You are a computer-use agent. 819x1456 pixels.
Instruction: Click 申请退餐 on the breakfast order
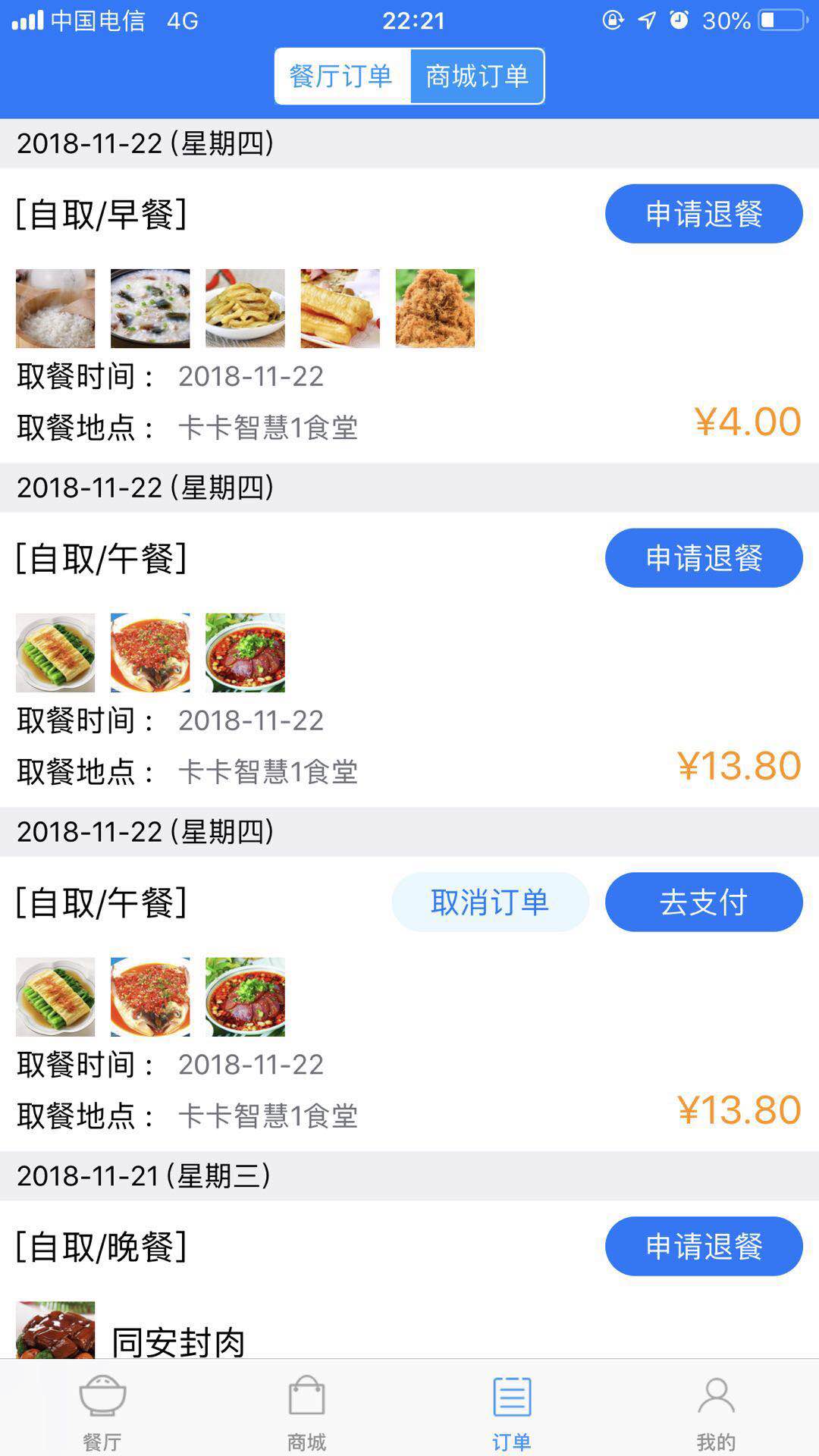(703, 214)
